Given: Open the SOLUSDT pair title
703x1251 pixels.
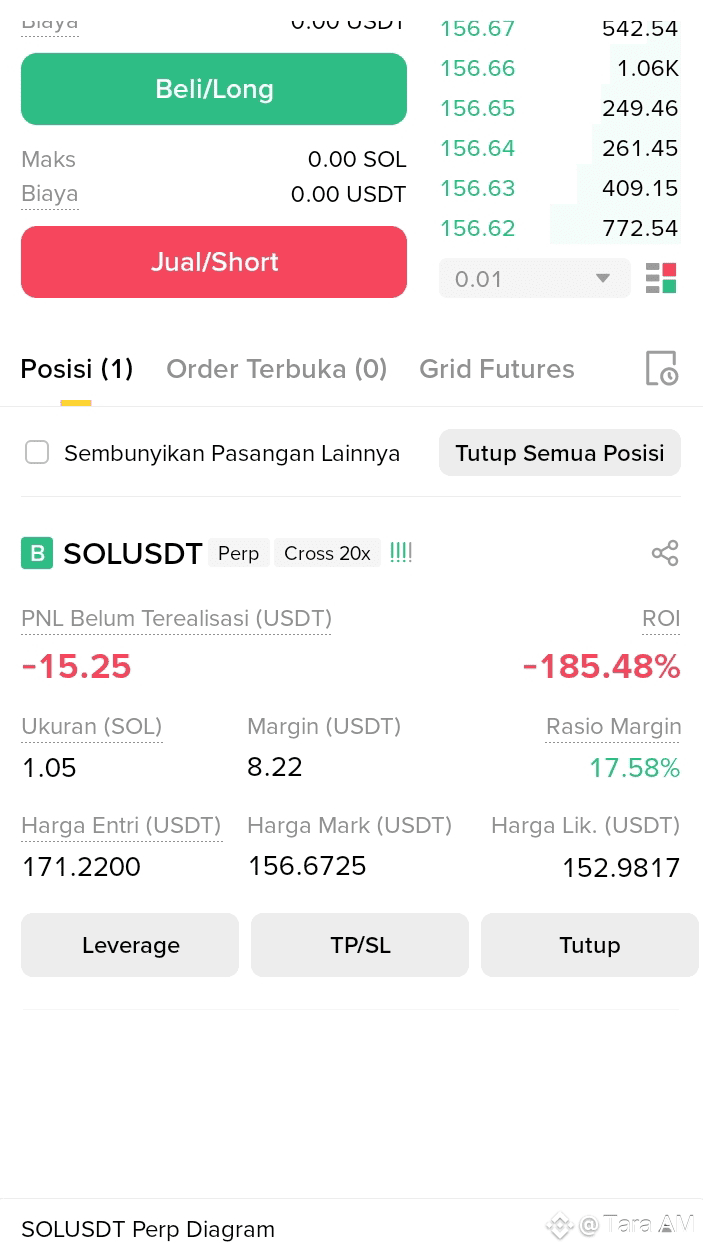Looking at the screenshot, I should (133, 553).
